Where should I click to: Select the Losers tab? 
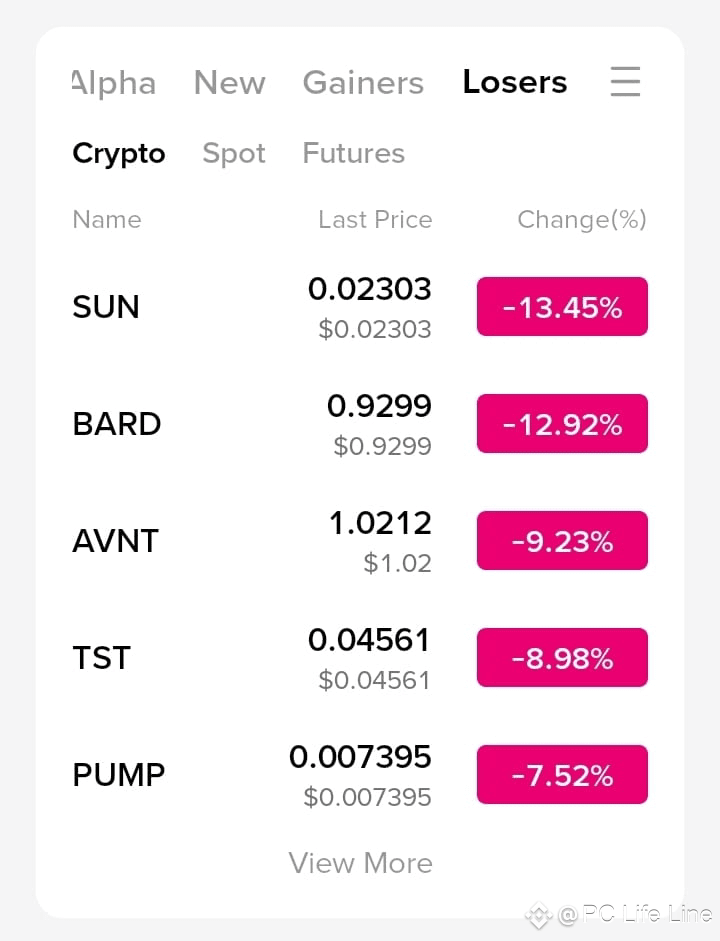click(515, 82)
